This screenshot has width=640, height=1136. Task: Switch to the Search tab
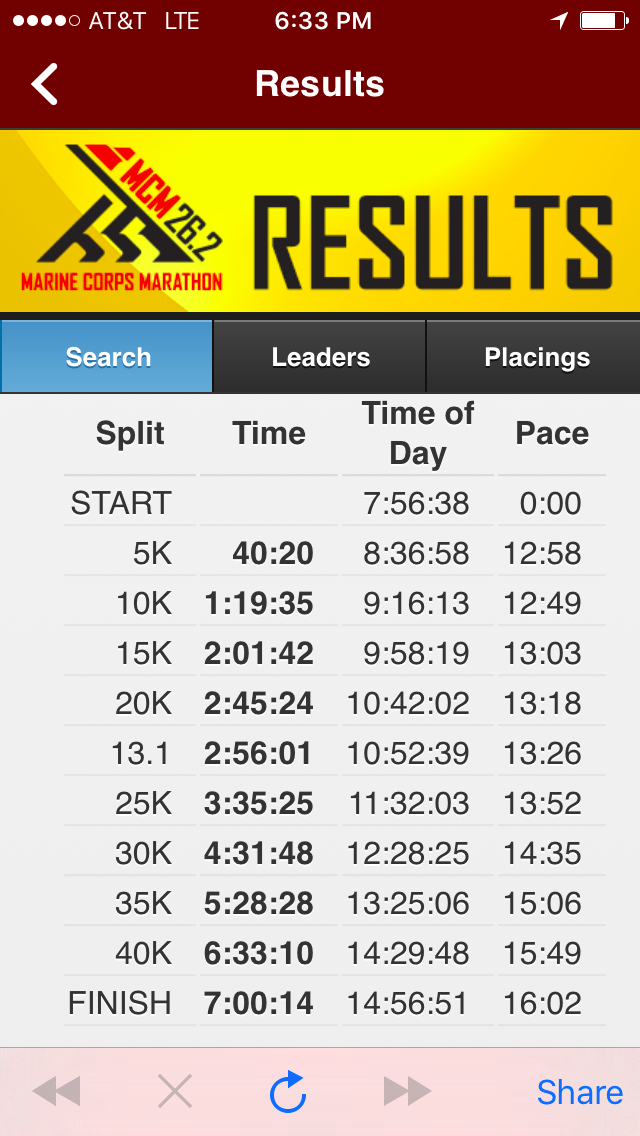tap(107, 357)
